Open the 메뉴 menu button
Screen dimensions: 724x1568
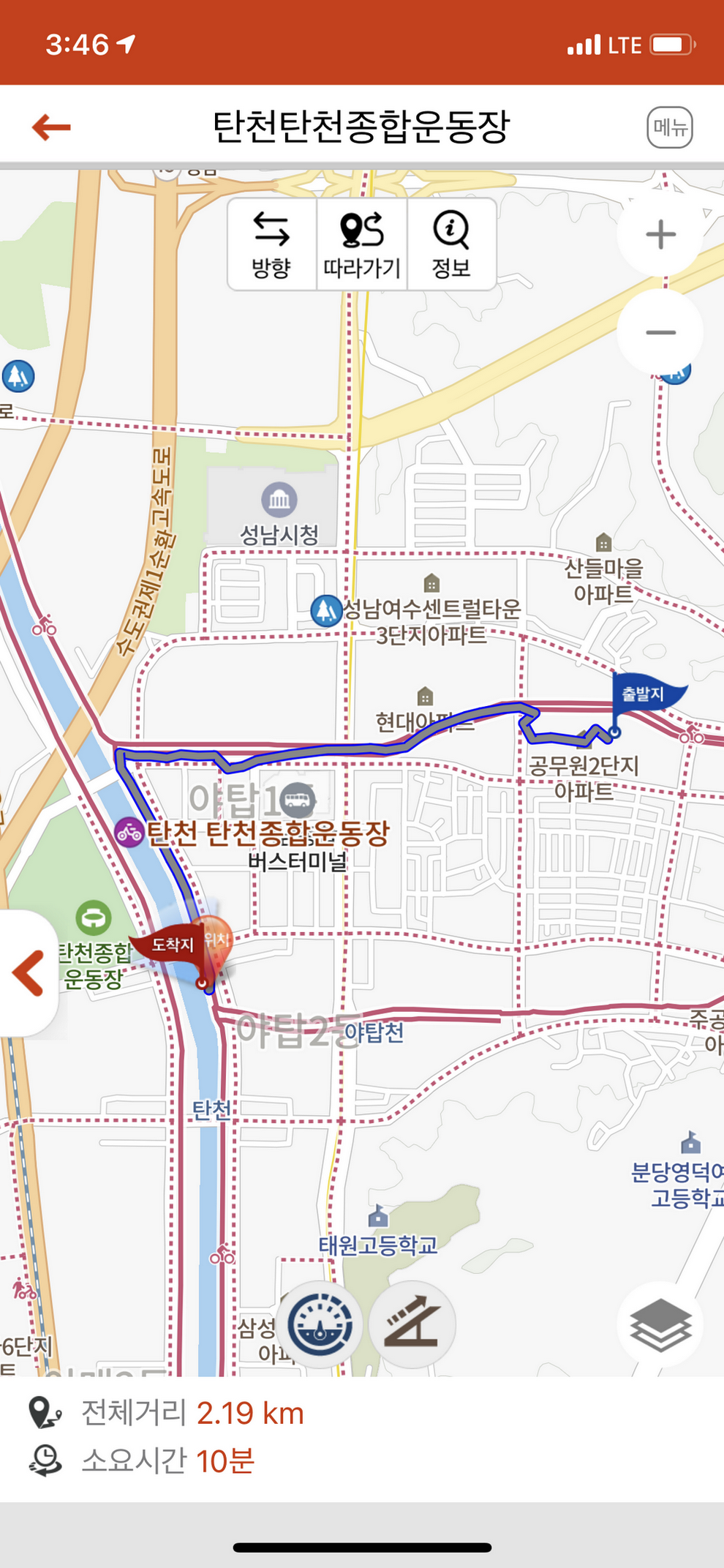[x=669, y=127]
